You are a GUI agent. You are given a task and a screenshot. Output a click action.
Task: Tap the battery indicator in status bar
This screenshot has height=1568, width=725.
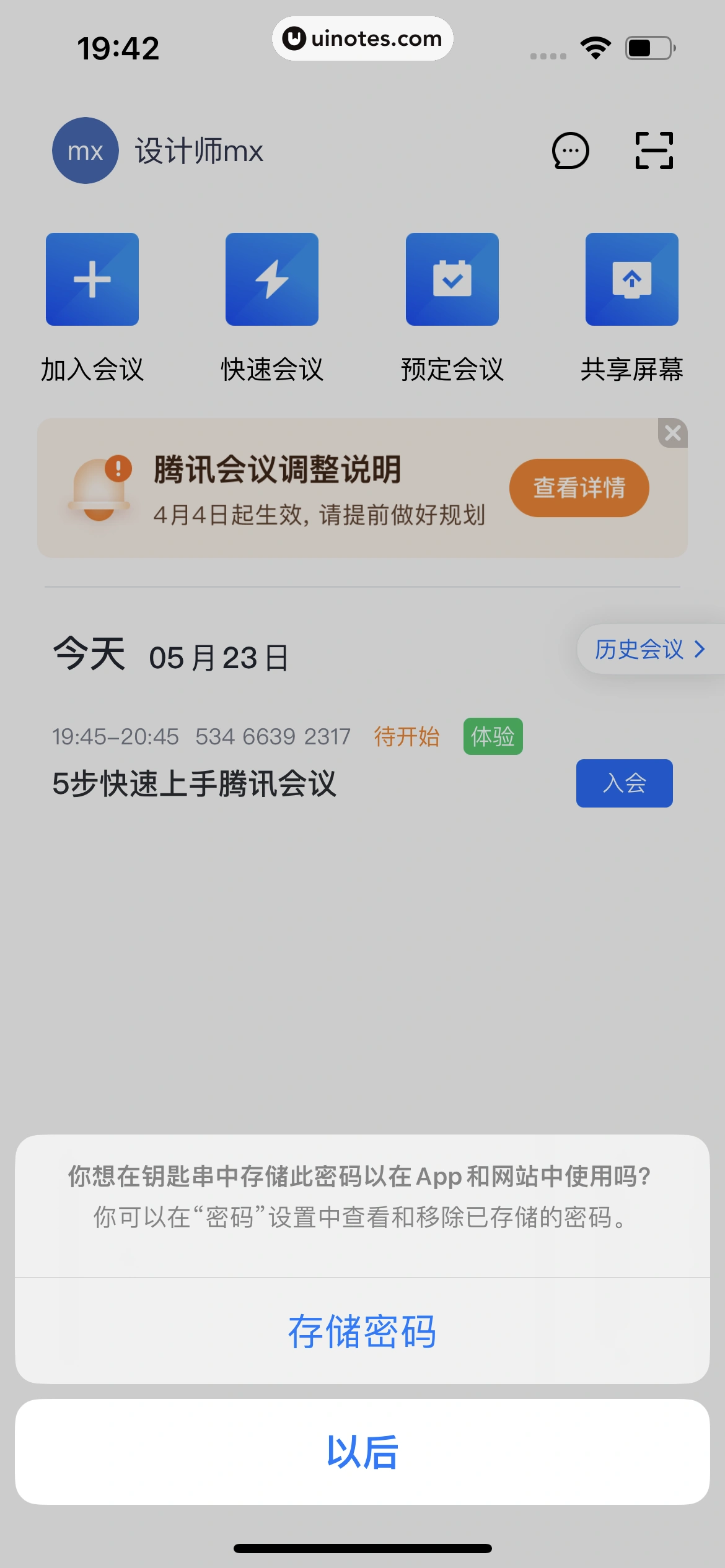646,46
